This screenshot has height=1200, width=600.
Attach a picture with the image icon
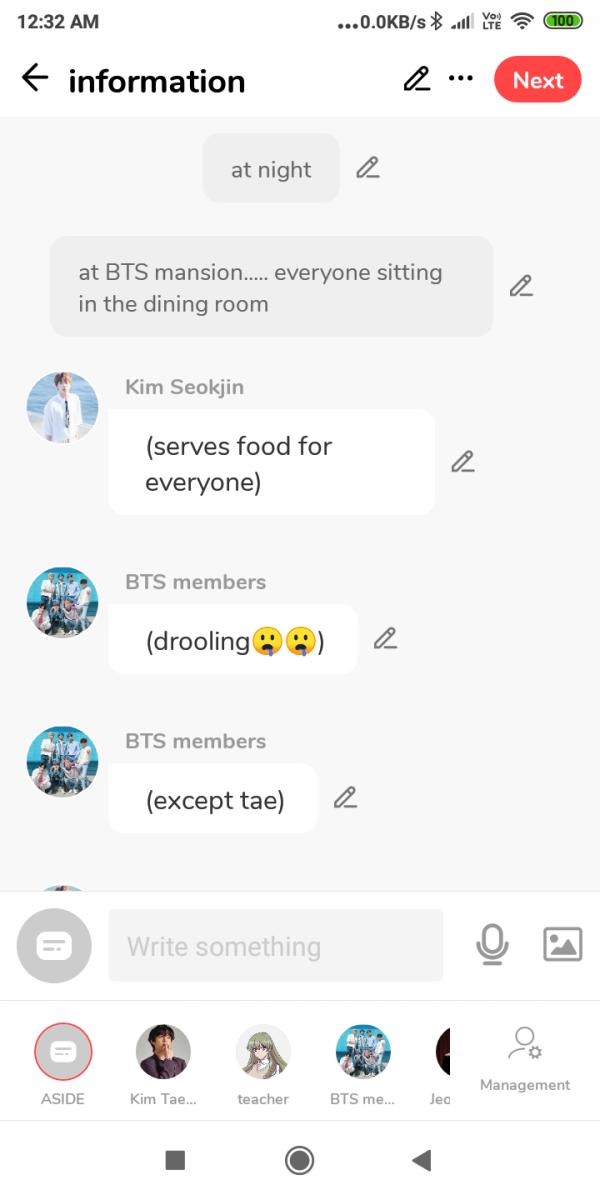(x=562, y=944)
